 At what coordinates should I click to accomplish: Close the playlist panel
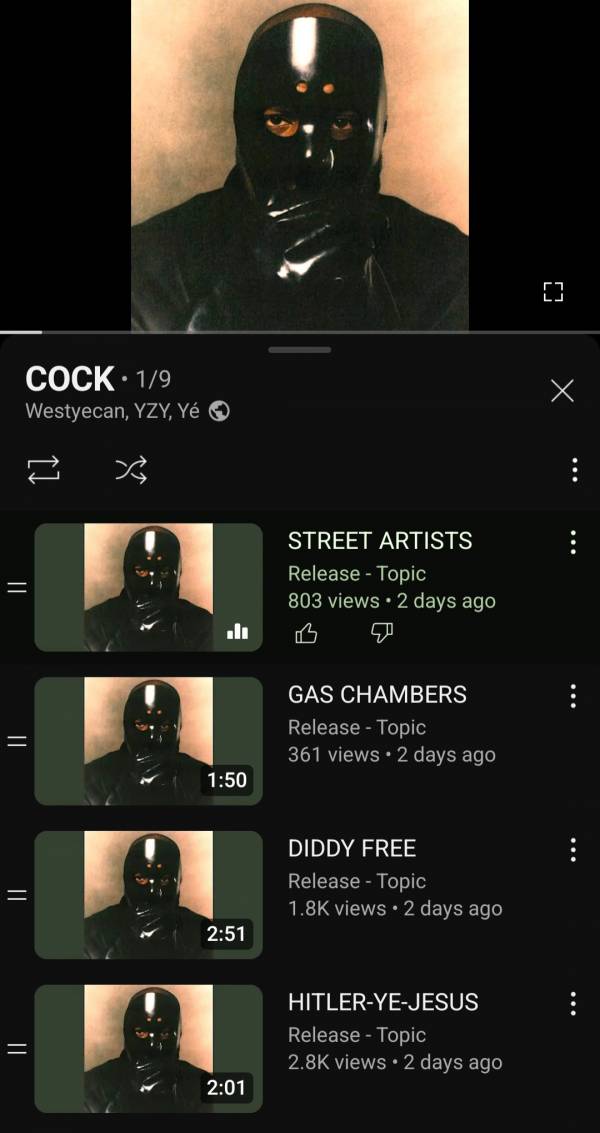pyautogui.click(x=562, y=391)
